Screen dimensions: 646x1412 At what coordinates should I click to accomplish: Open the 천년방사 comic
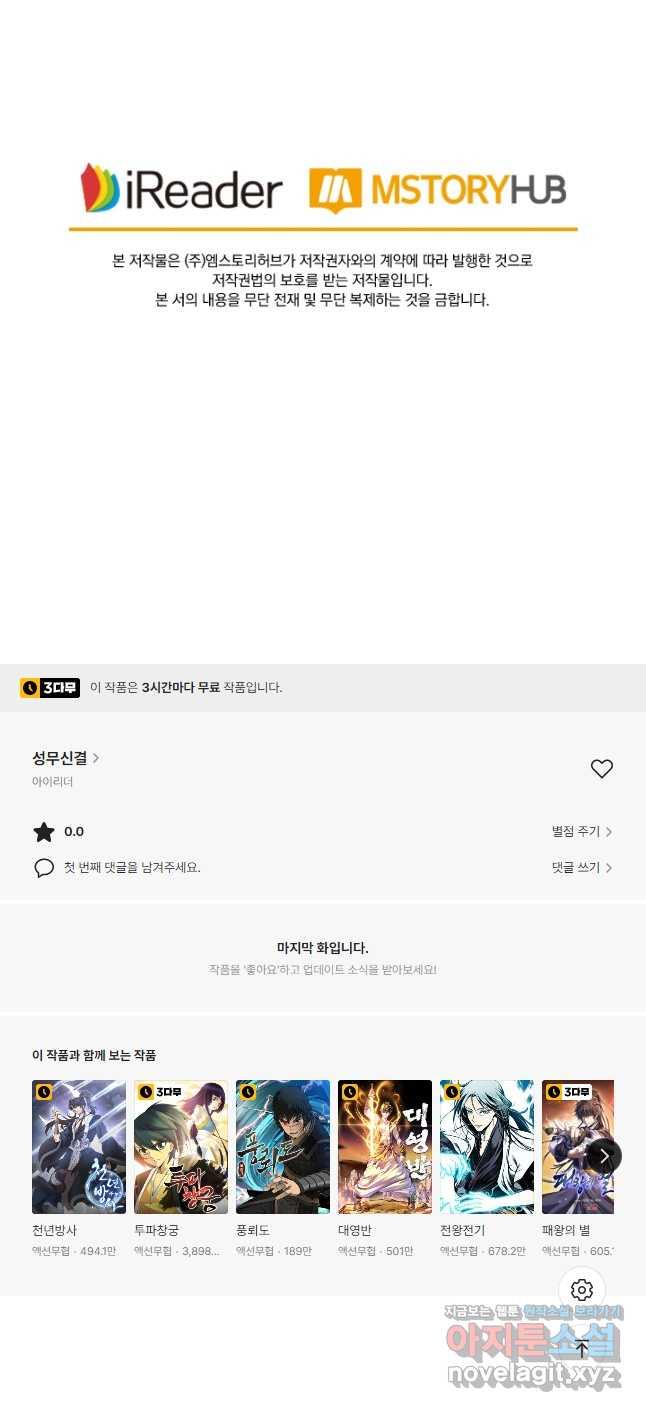[x=79, y=1147]
